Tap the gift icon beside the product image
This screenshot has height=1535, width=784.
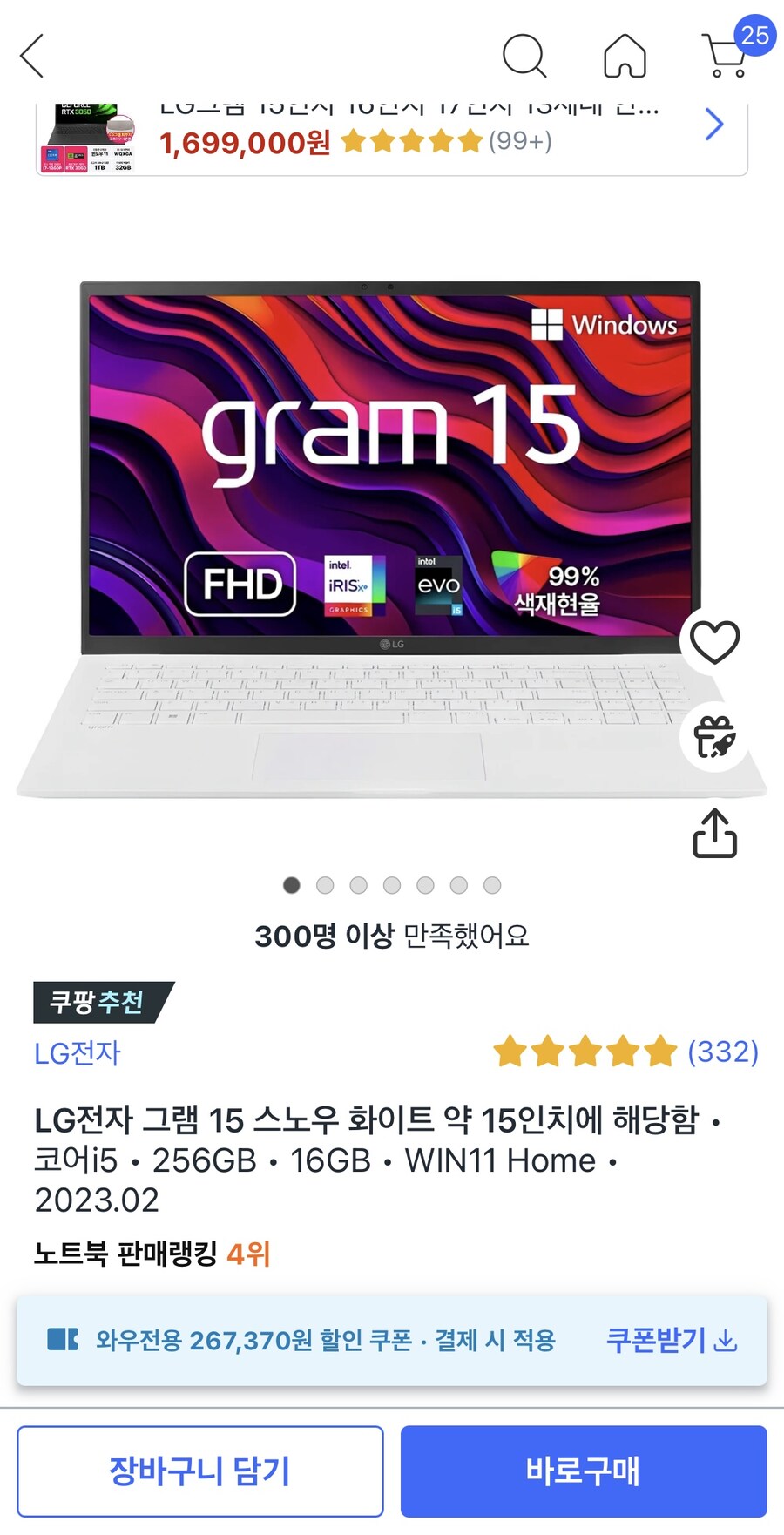point(714,737)
